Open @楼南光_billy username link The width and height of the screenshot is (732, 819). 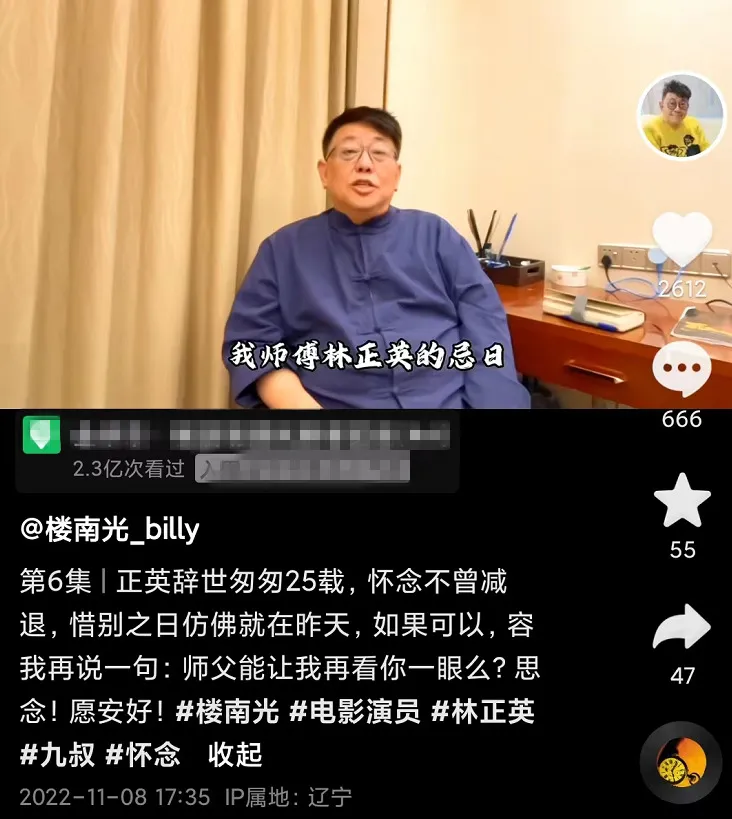(x=110, y=529)
